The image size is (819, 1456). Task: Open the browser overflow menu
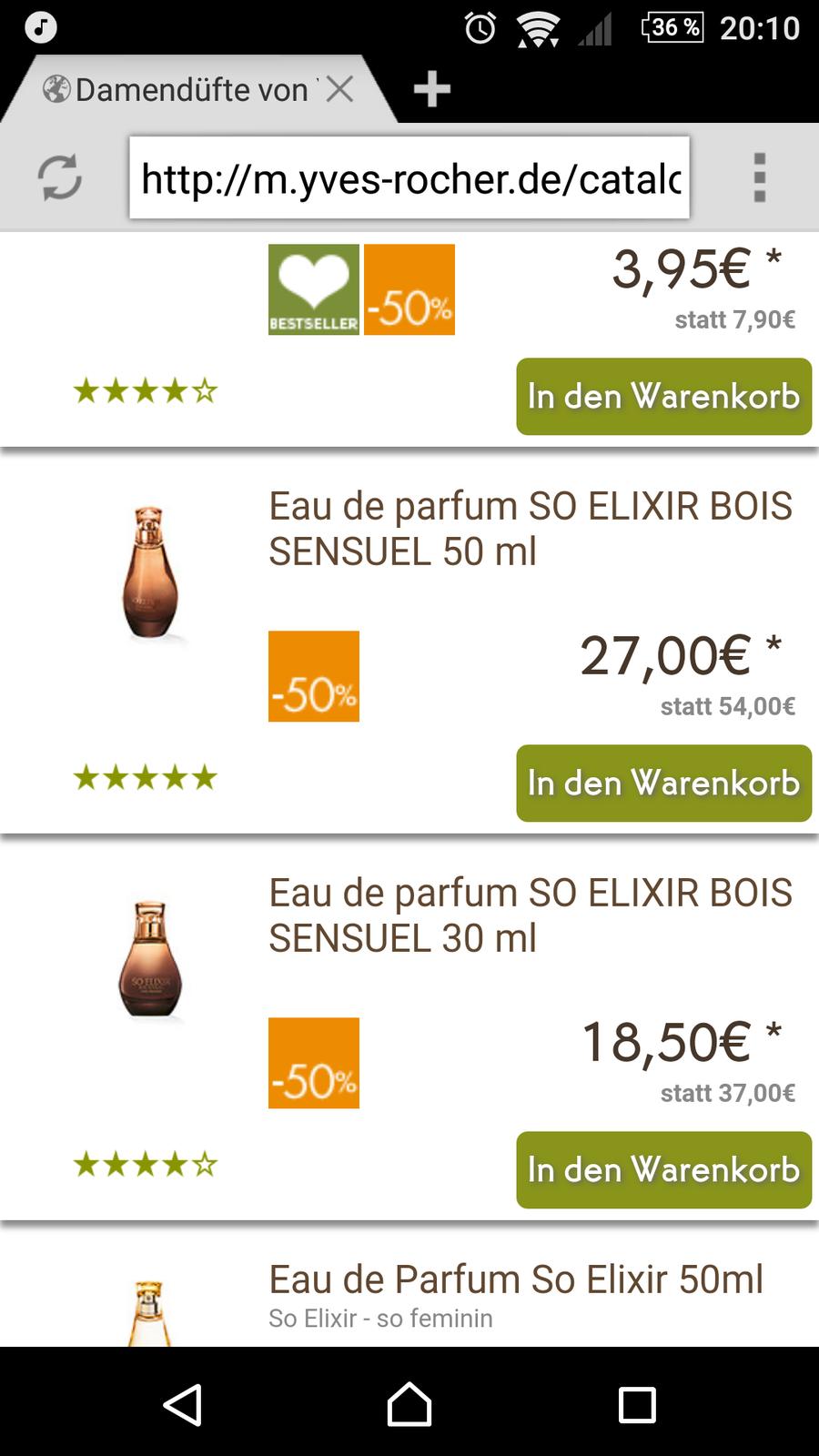coord(759,177)
